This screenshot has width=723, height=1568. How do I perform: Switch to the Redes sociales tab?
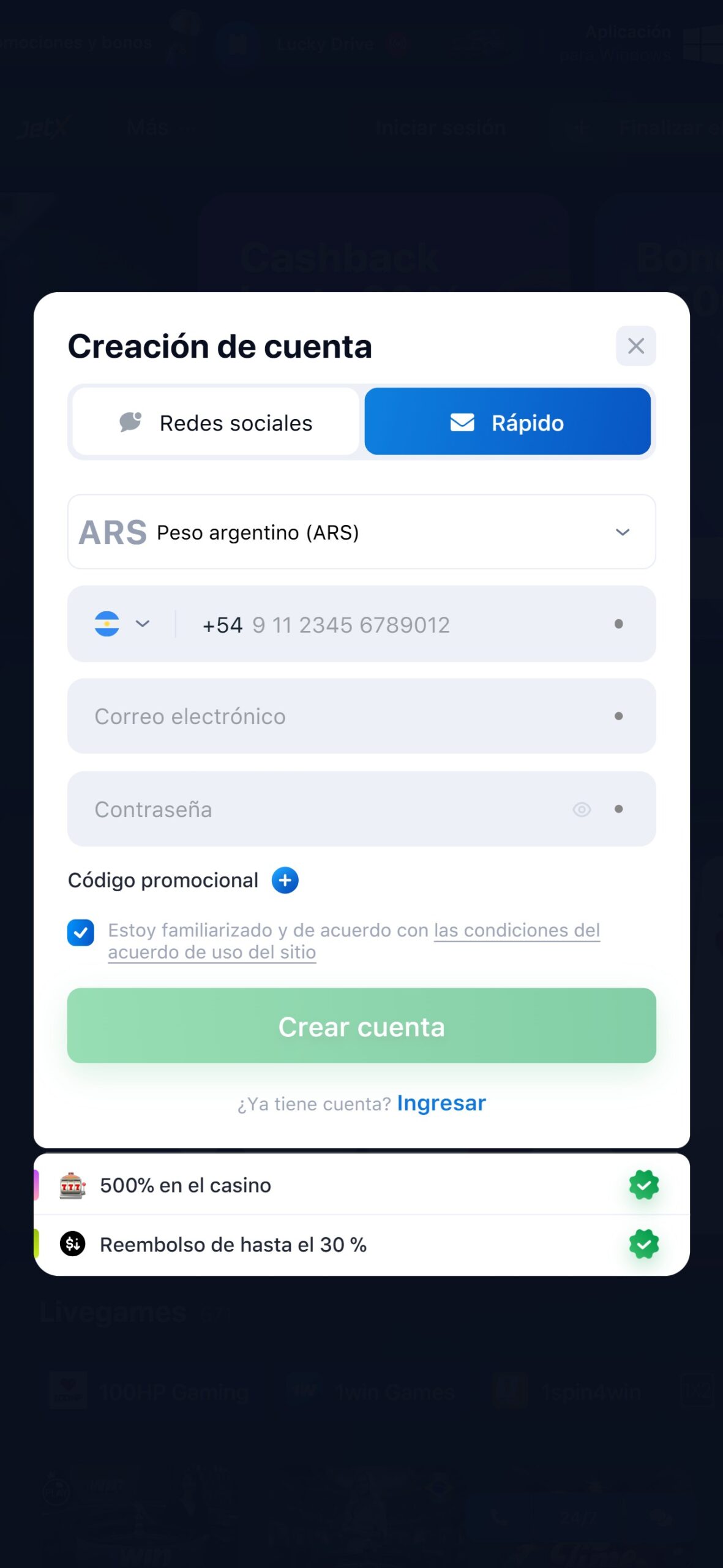[215, 422]
